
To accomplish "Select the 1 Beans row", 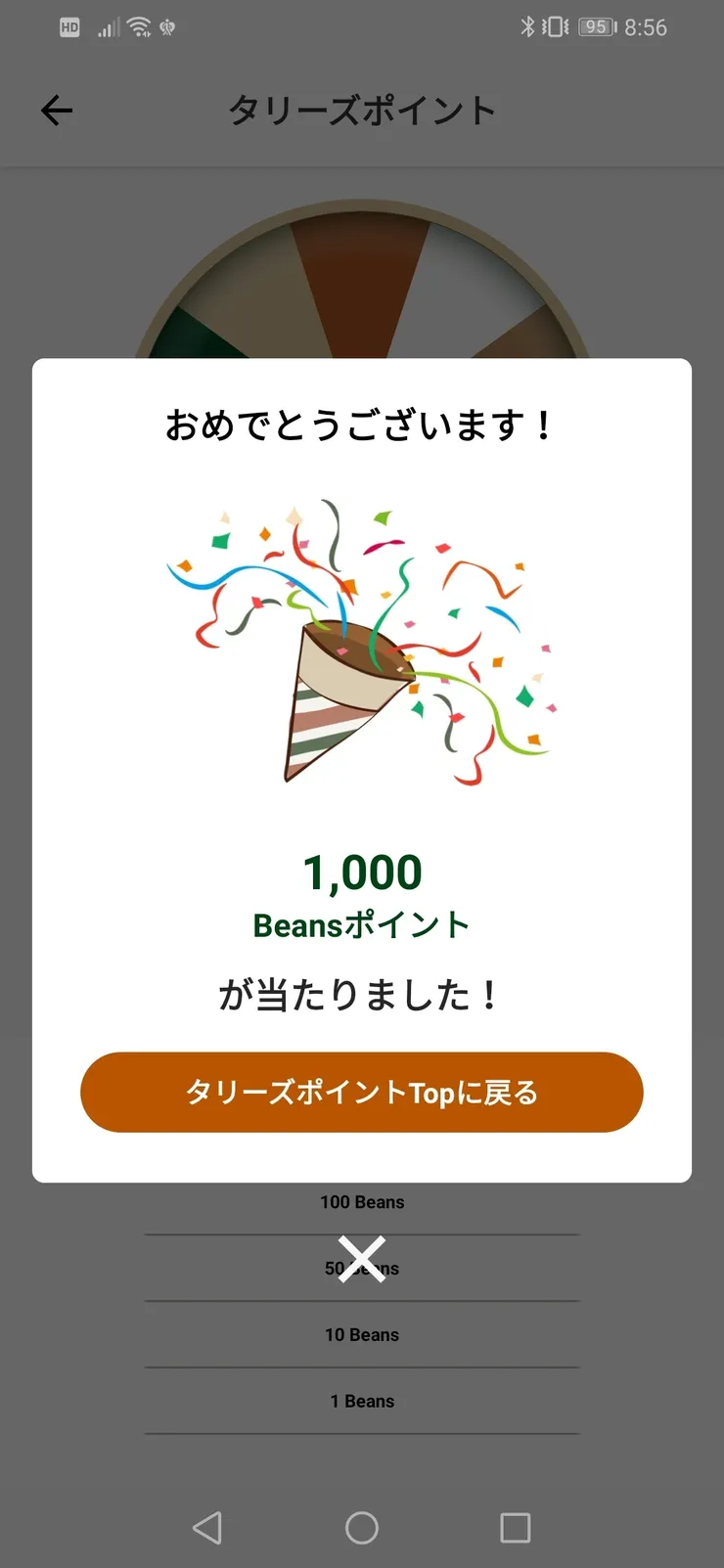I will (362, 1401).
